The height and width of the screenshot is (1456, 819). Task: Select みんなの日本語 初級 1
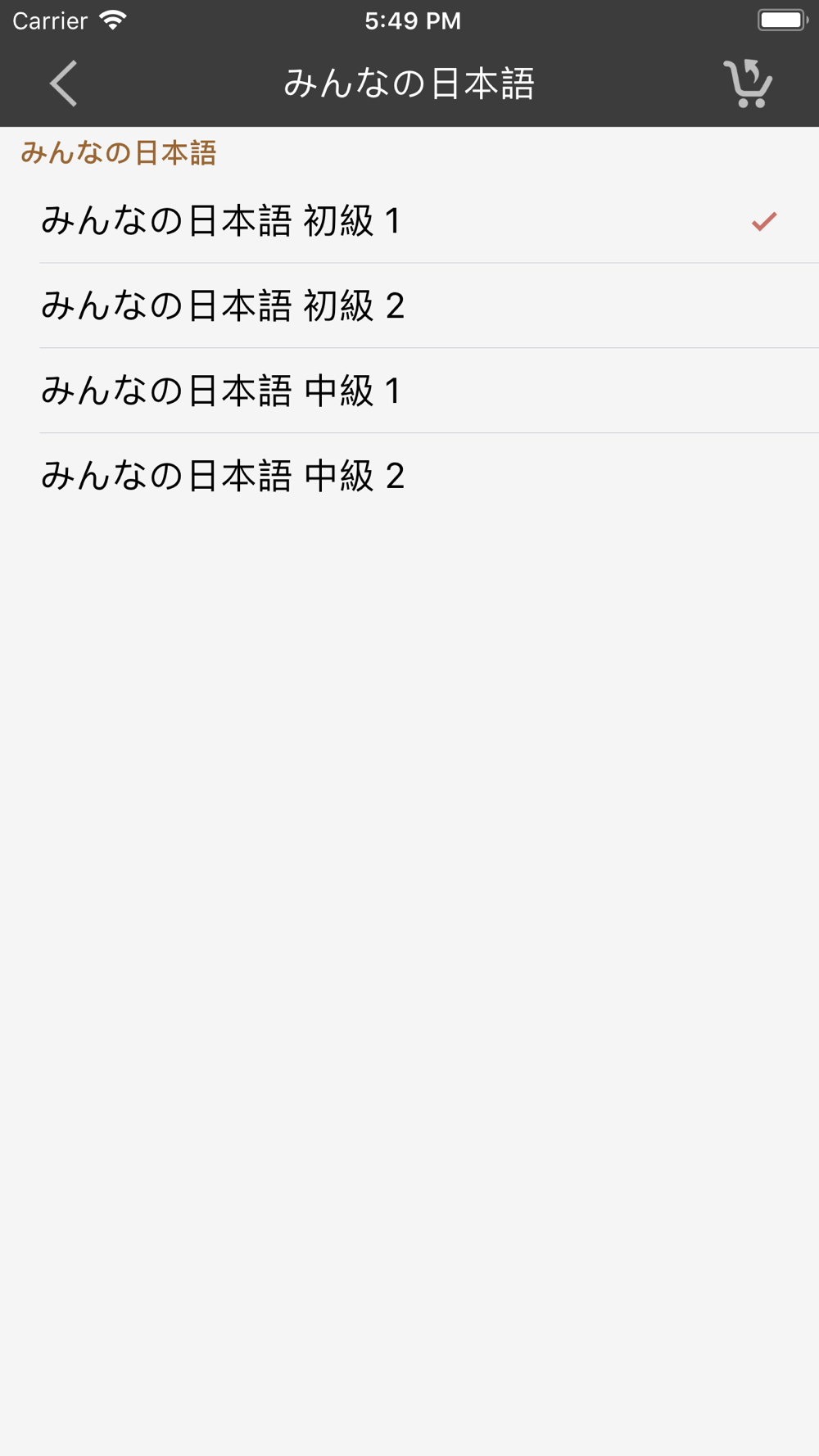point(409,221)
